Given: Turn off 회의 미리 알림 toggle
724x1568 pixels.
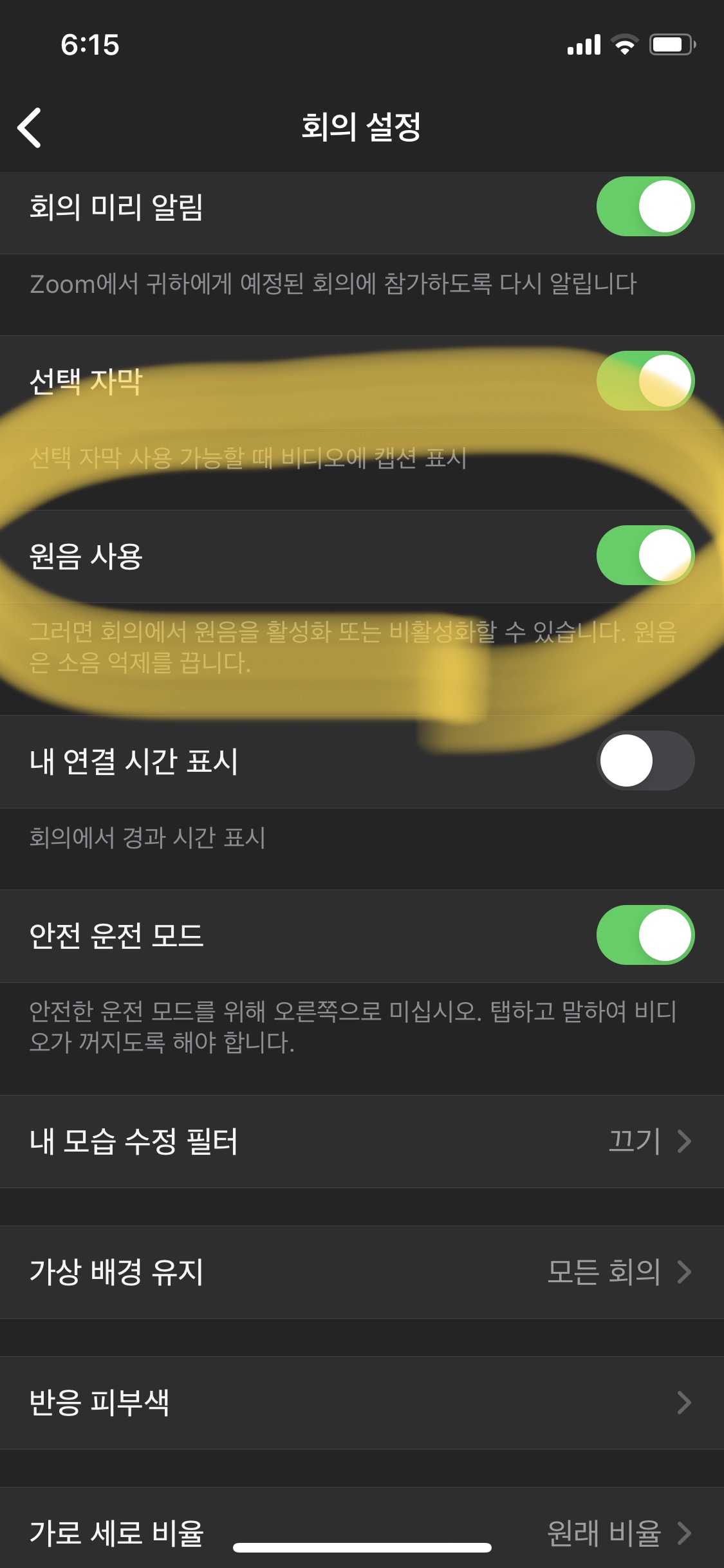Looking at the screenshot, I should click(645, 207).
